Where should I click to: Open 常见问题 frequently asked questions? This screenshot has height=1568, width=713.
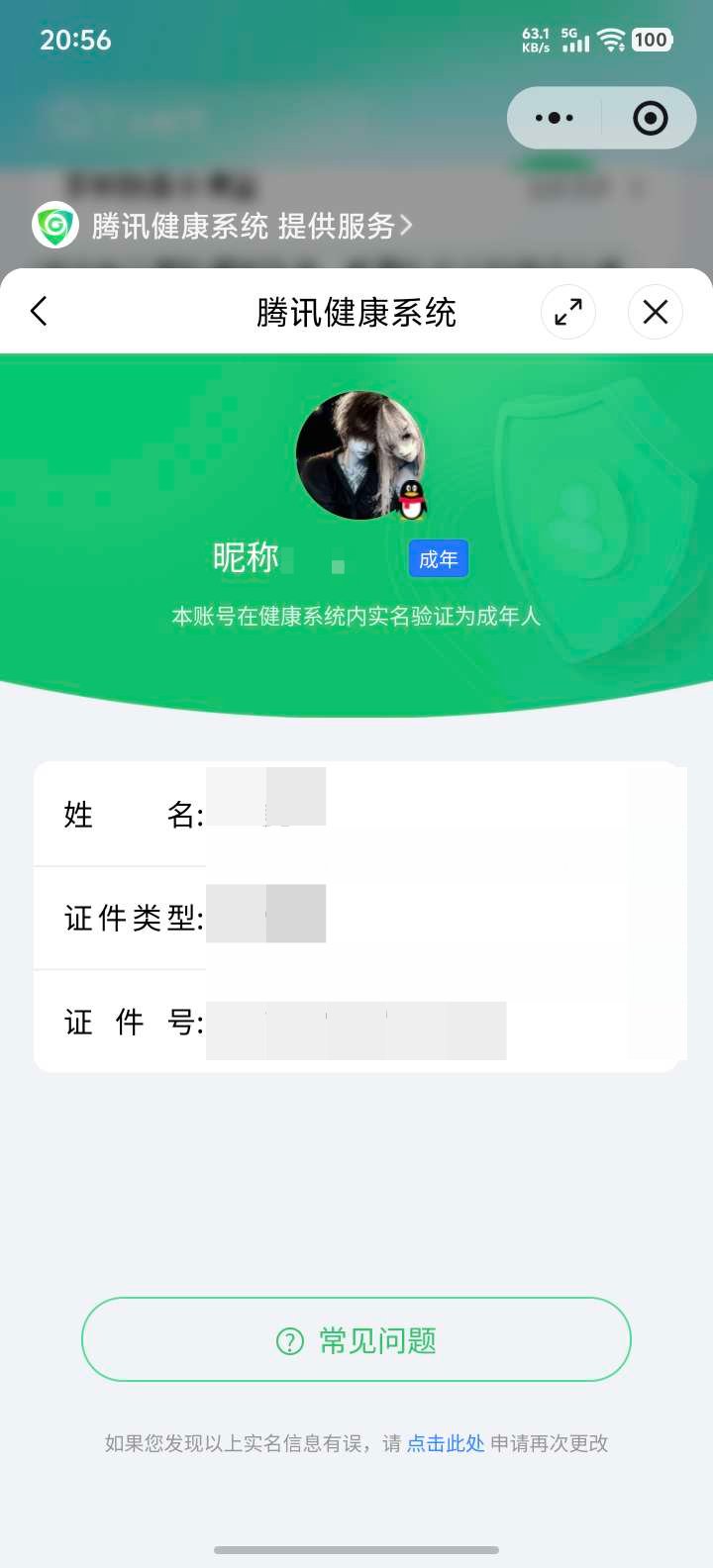[356, 1338]
